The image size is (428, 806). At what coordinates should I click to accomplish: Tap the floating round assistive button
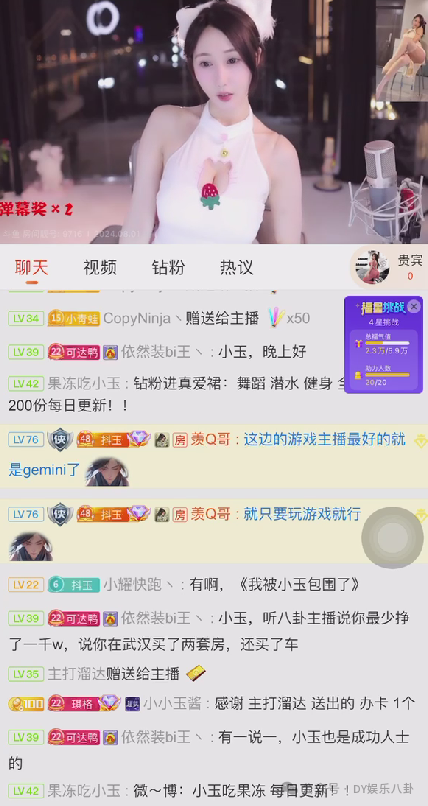click(392, 538)
